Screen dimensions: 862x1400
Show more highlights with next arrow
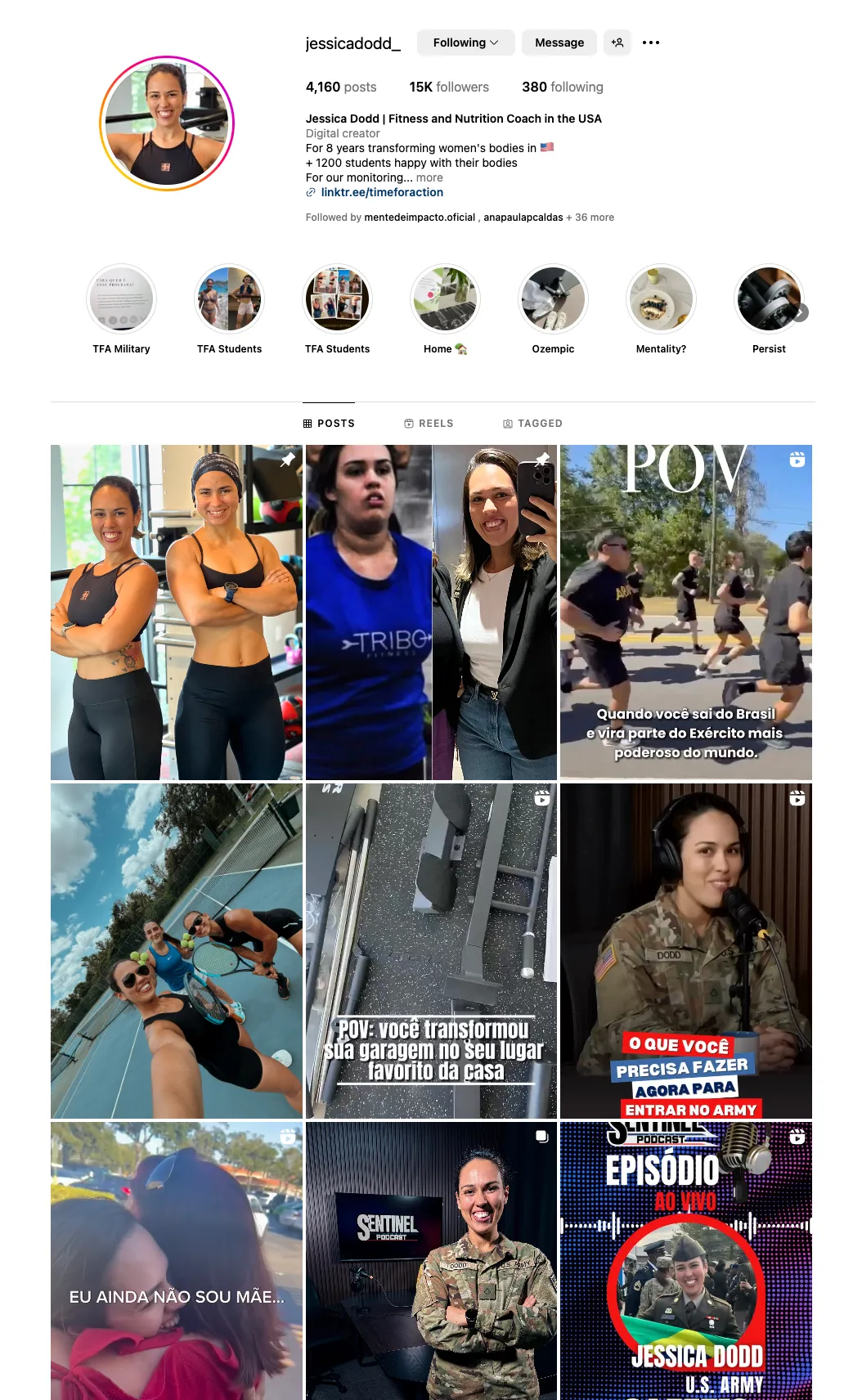[800, 312]
